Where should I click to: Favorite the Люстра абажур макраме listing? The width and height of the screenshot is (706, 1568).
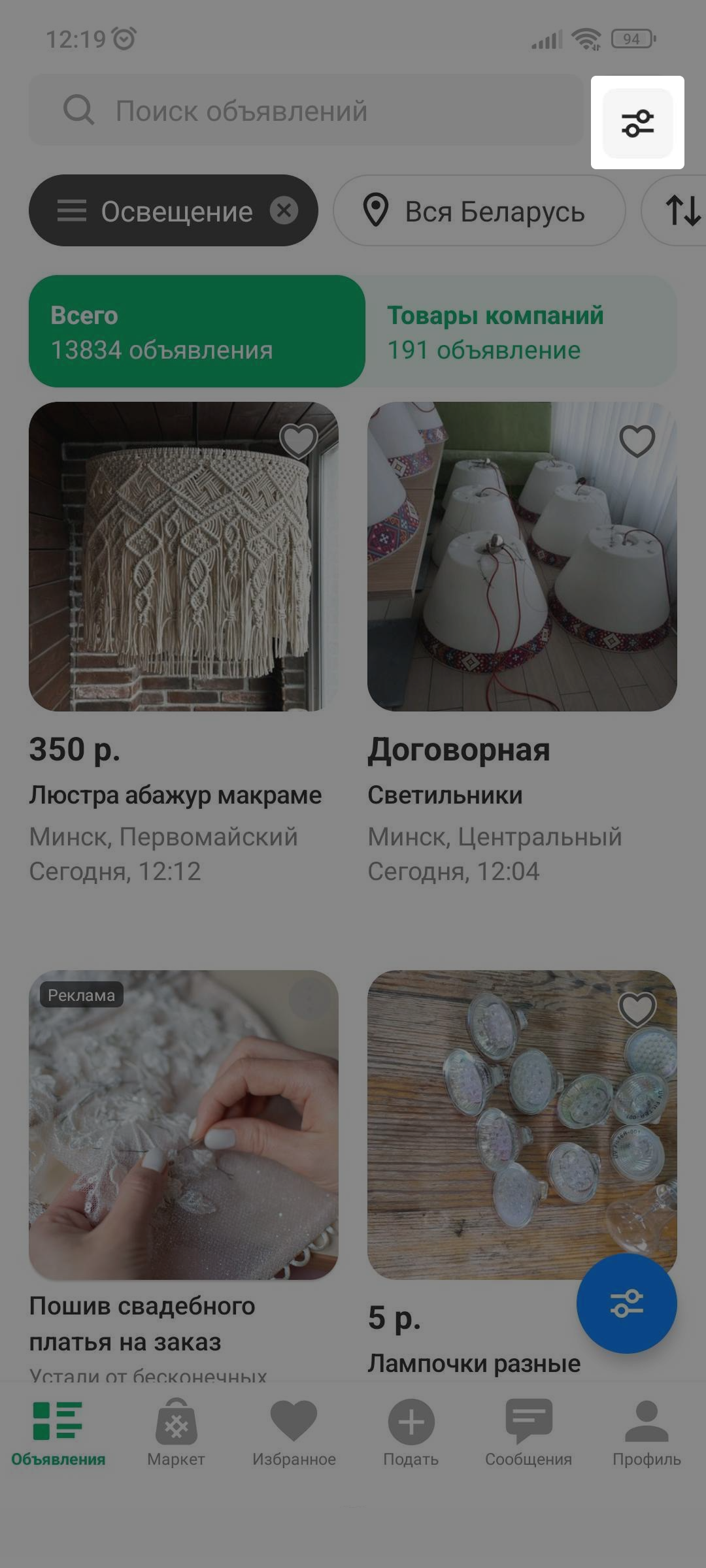pyautogui.click(x=298, y=441)
